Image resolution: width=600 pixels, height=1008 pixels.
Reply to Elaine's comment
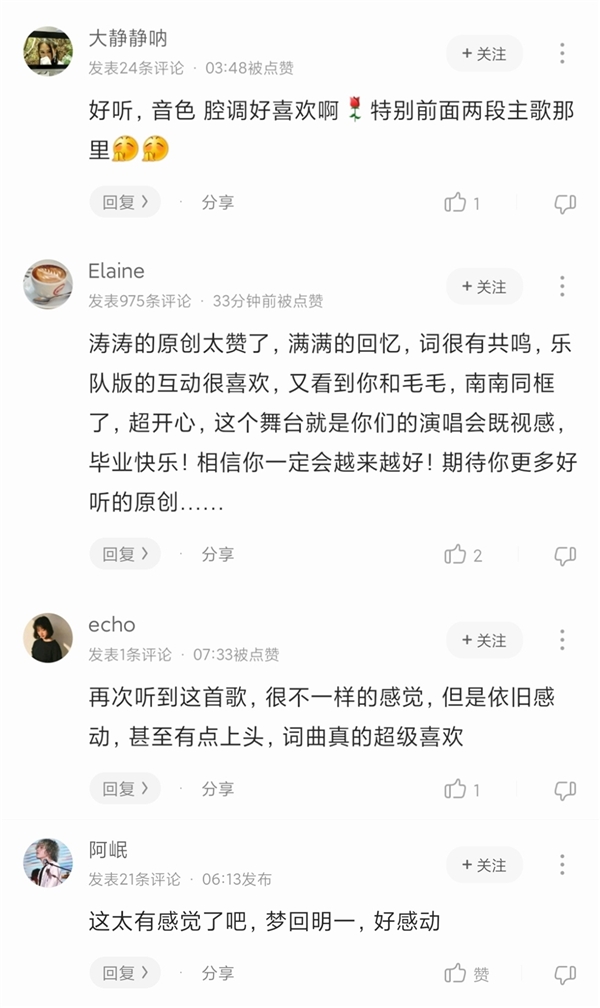[x=125, y=553]
